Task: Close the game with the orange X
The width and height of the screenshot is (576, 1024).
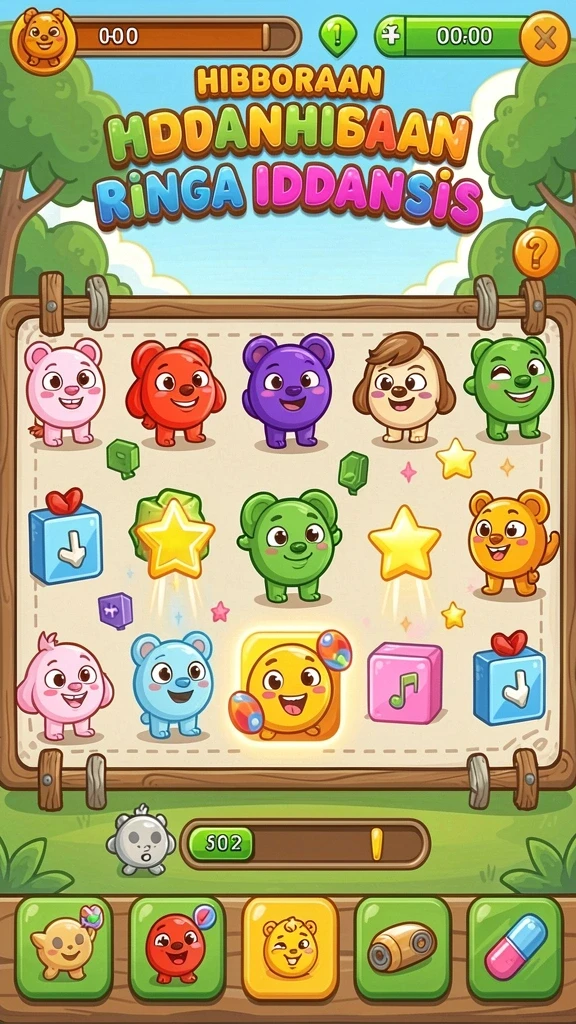Action: tap(545, 39)
